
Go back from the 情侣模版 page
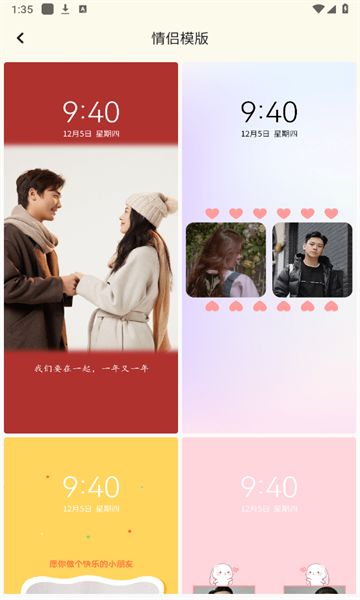(20, 38)
